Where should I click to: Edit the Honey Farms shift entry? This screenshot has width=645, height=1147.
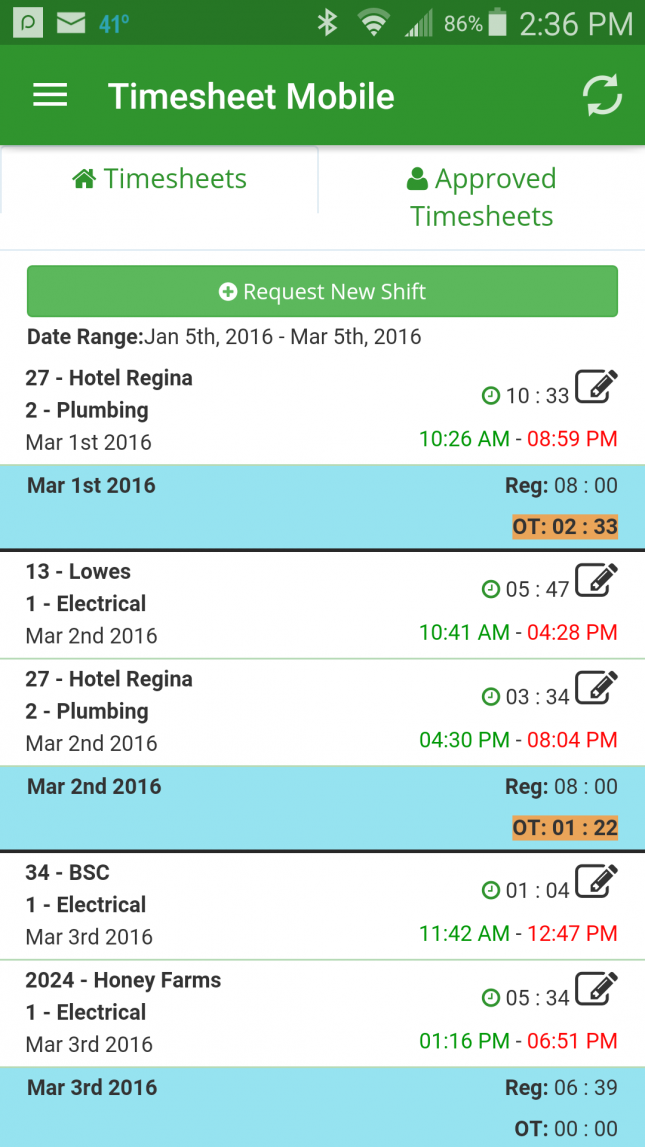[597, 988]
